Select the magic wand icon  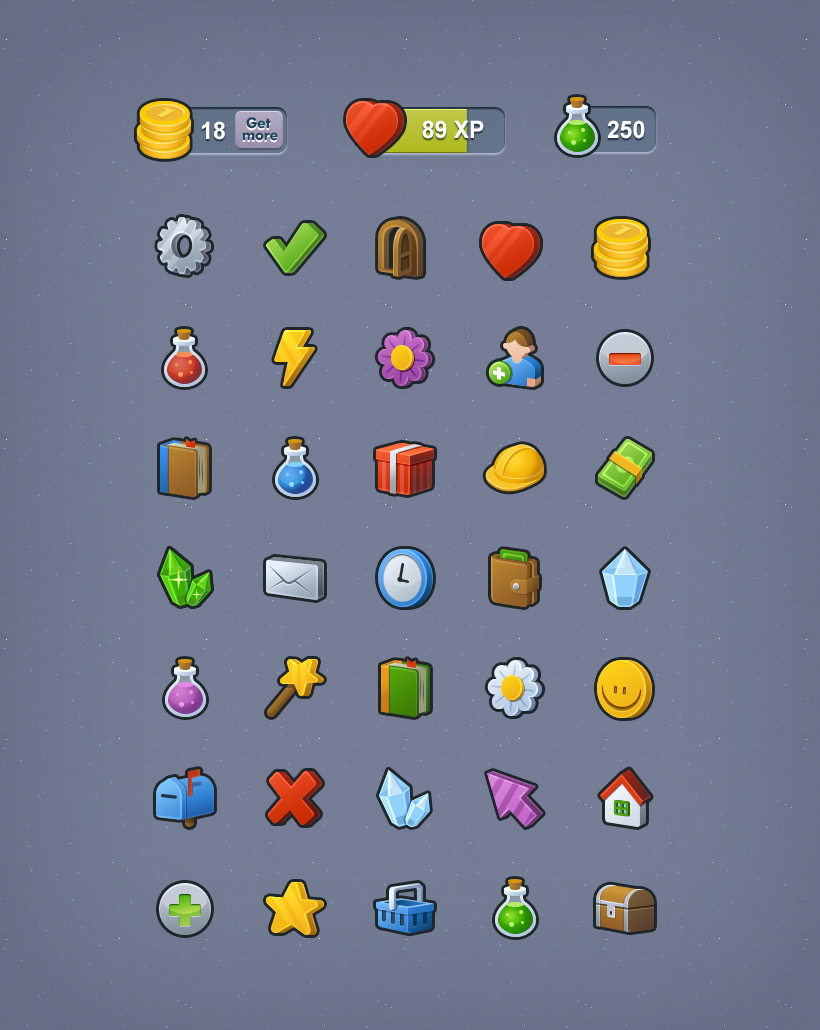[x=294, y=688]
